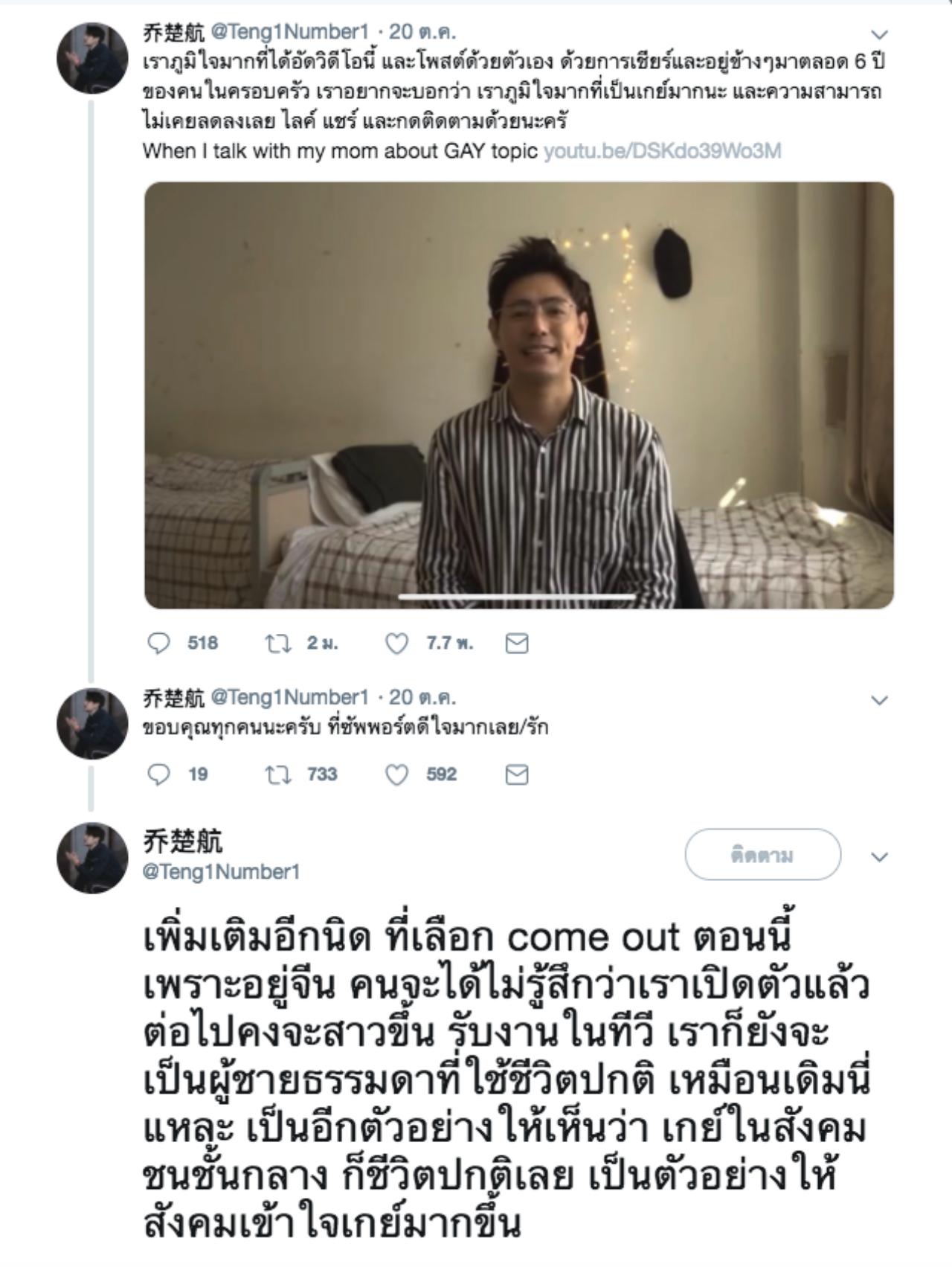The image size is (952, 1267).
Task: Reply to the tweet with 518 comments
Action: click(159, 643)
